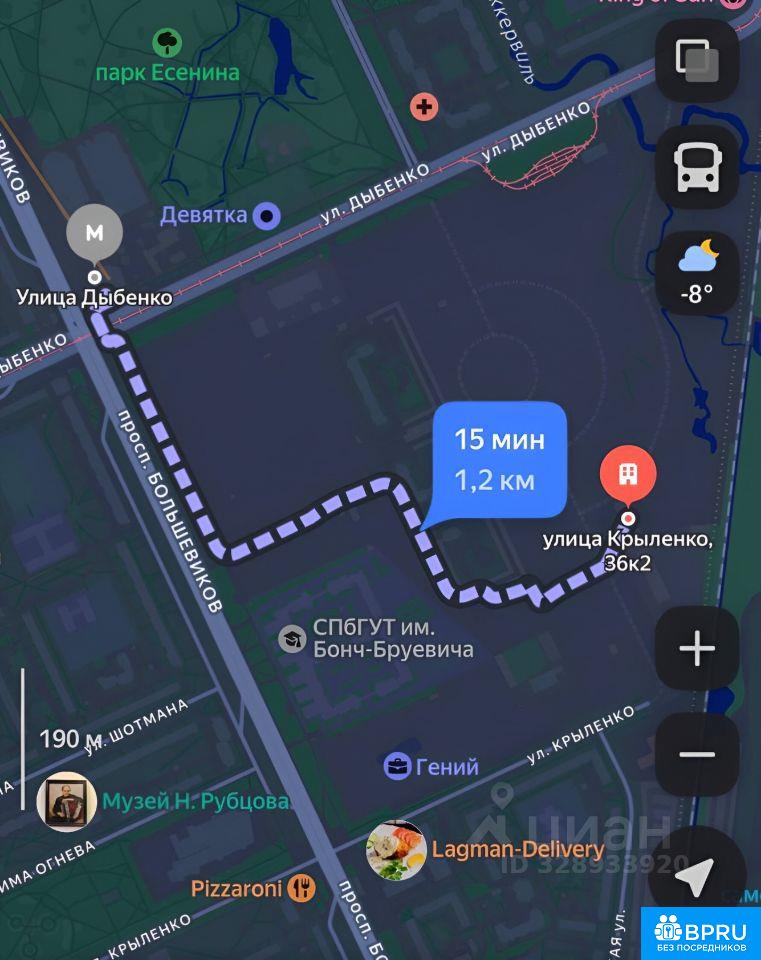Viewport: 761px width, 960px height.
Task: Tap the Улица Дыбенко metro station marker
Action: (x=95, y=234)
